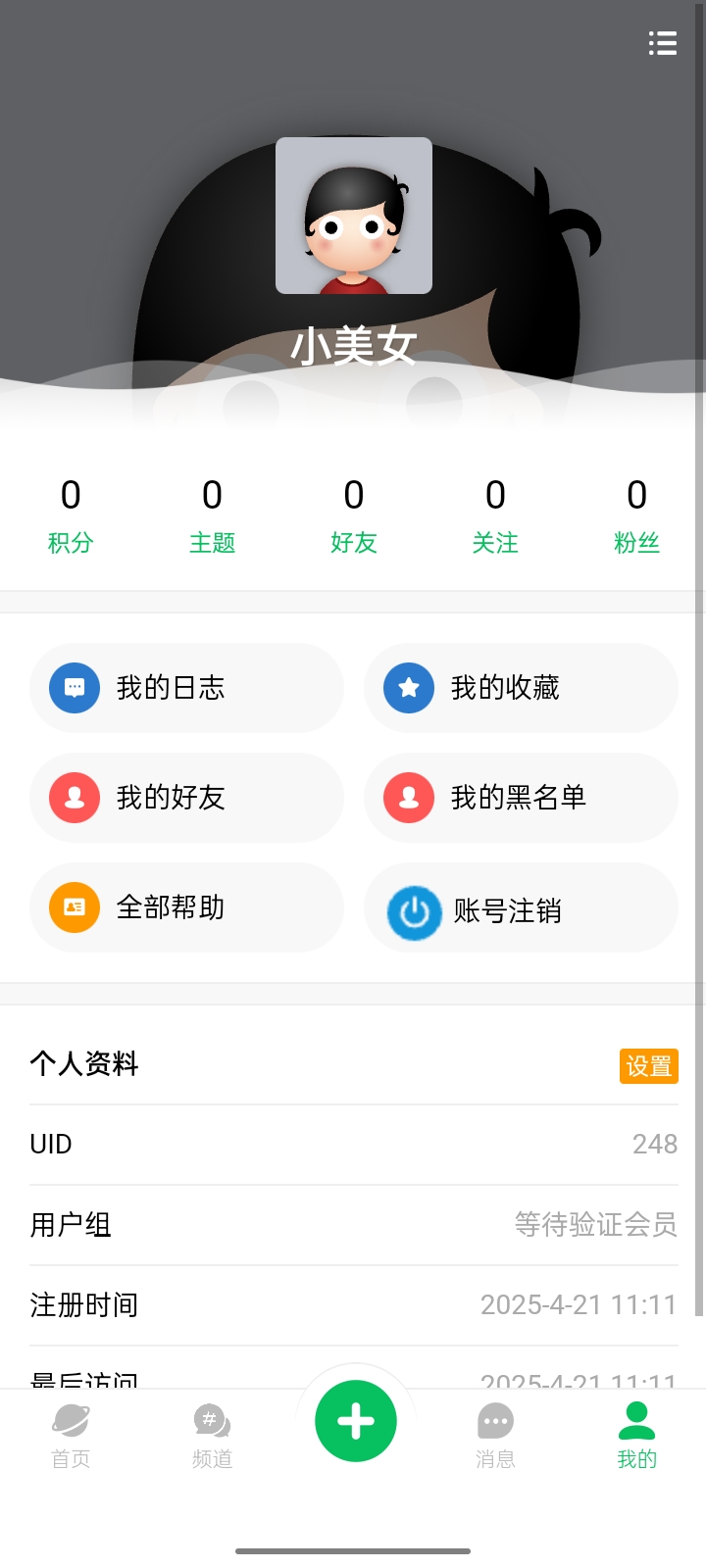
Task: Open 我的收藏 favorites
Action: click(521, 688)
